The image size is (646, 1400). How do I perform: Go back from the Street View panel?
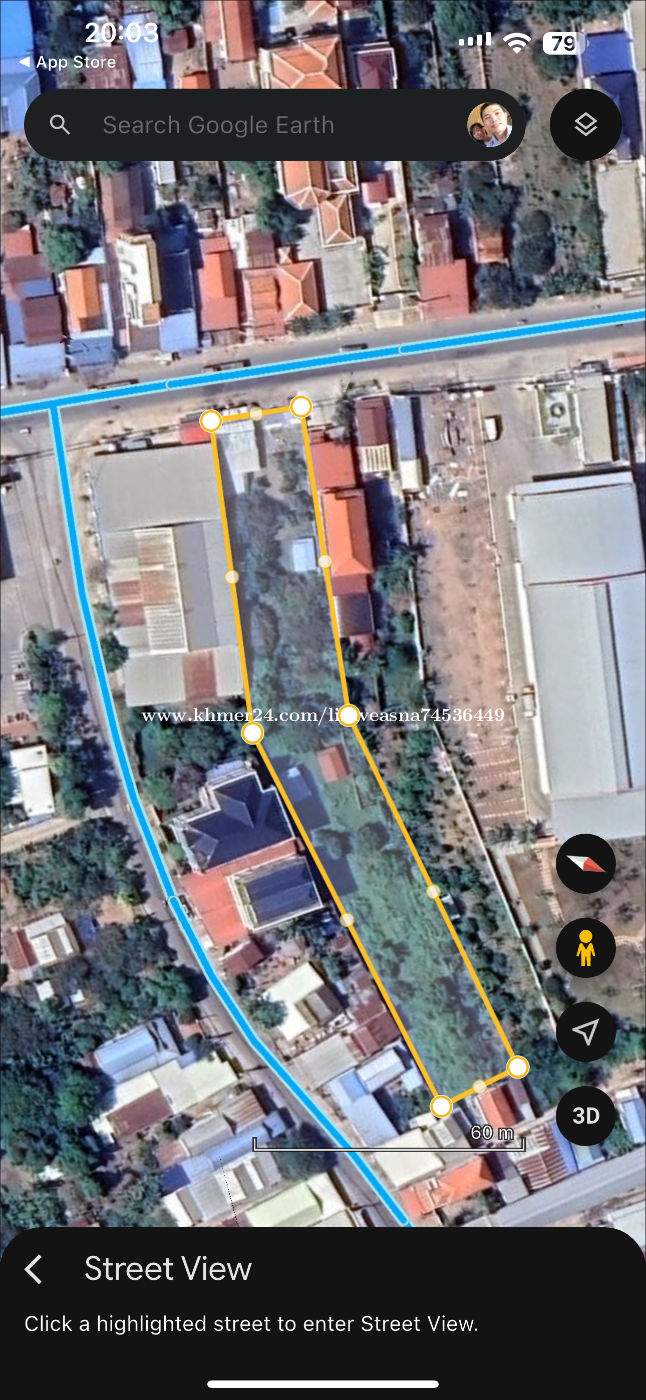tap(34, 1270)
